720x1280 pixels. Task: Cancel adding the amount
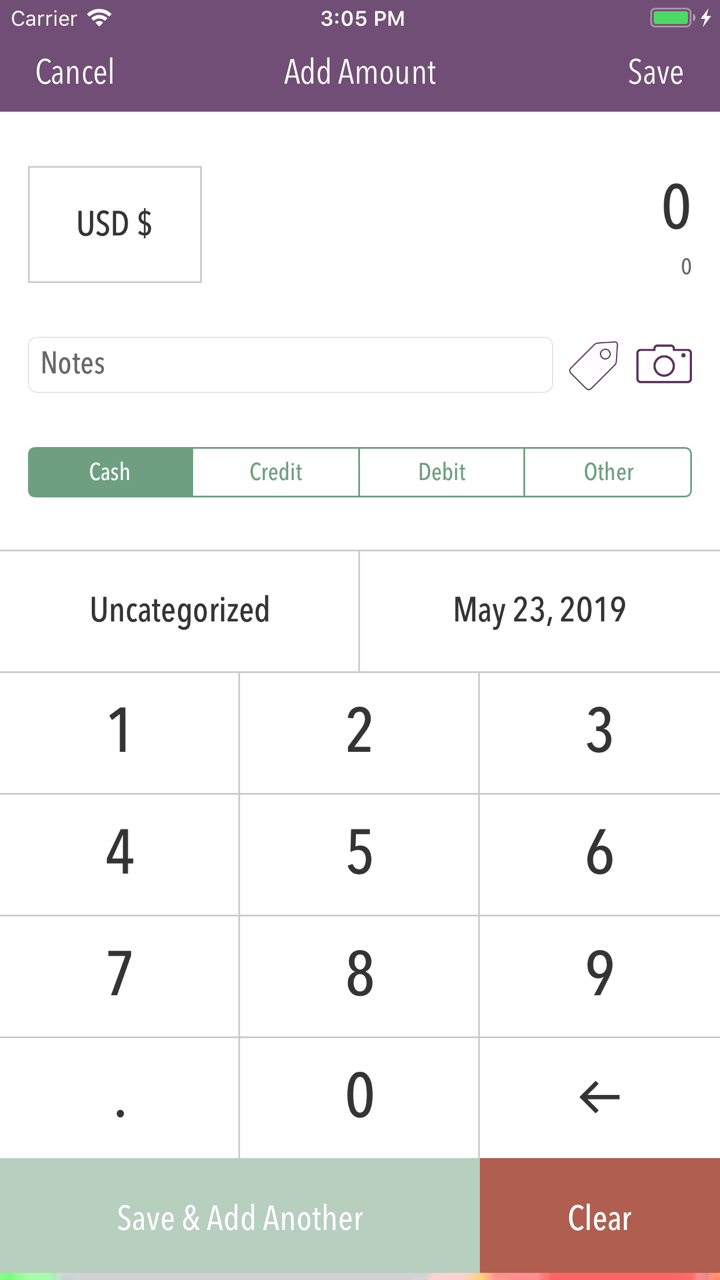[74, 72]
